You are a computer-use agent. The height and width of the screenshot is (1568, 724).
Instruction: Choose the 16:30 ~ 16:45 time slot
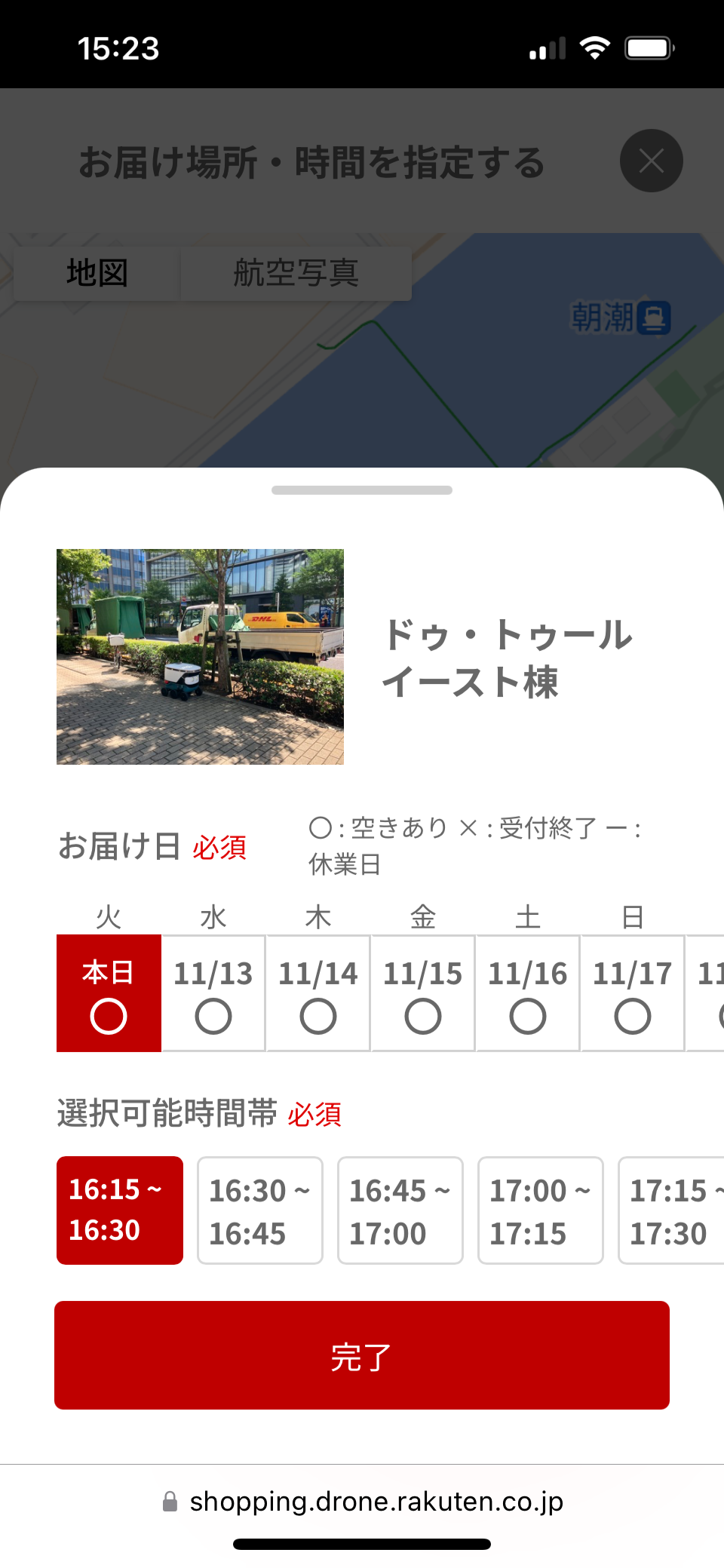pos(260,1210)
